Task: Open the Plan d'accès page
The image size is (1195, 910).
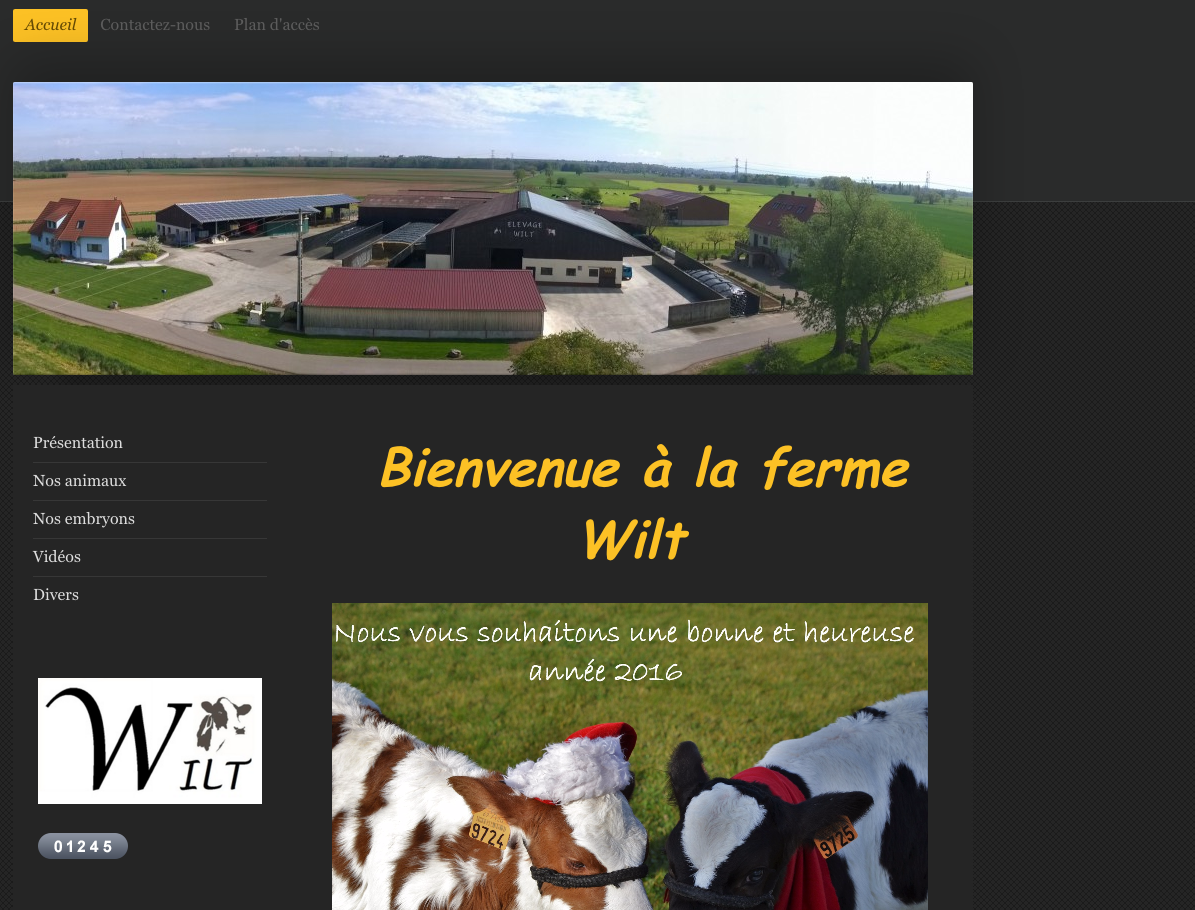Action: click(277, 25)
